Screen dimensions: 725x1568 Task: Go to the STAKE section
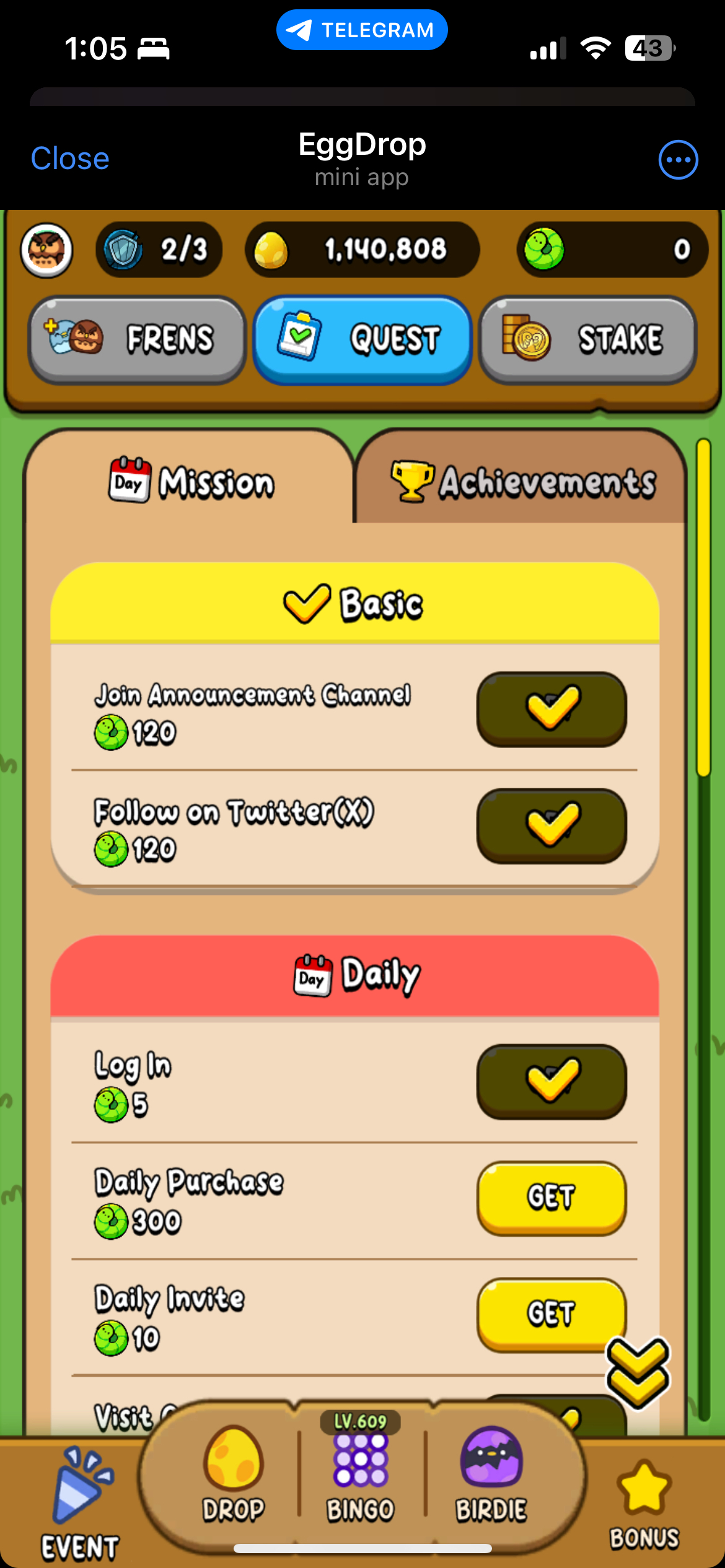pos(587,339)
